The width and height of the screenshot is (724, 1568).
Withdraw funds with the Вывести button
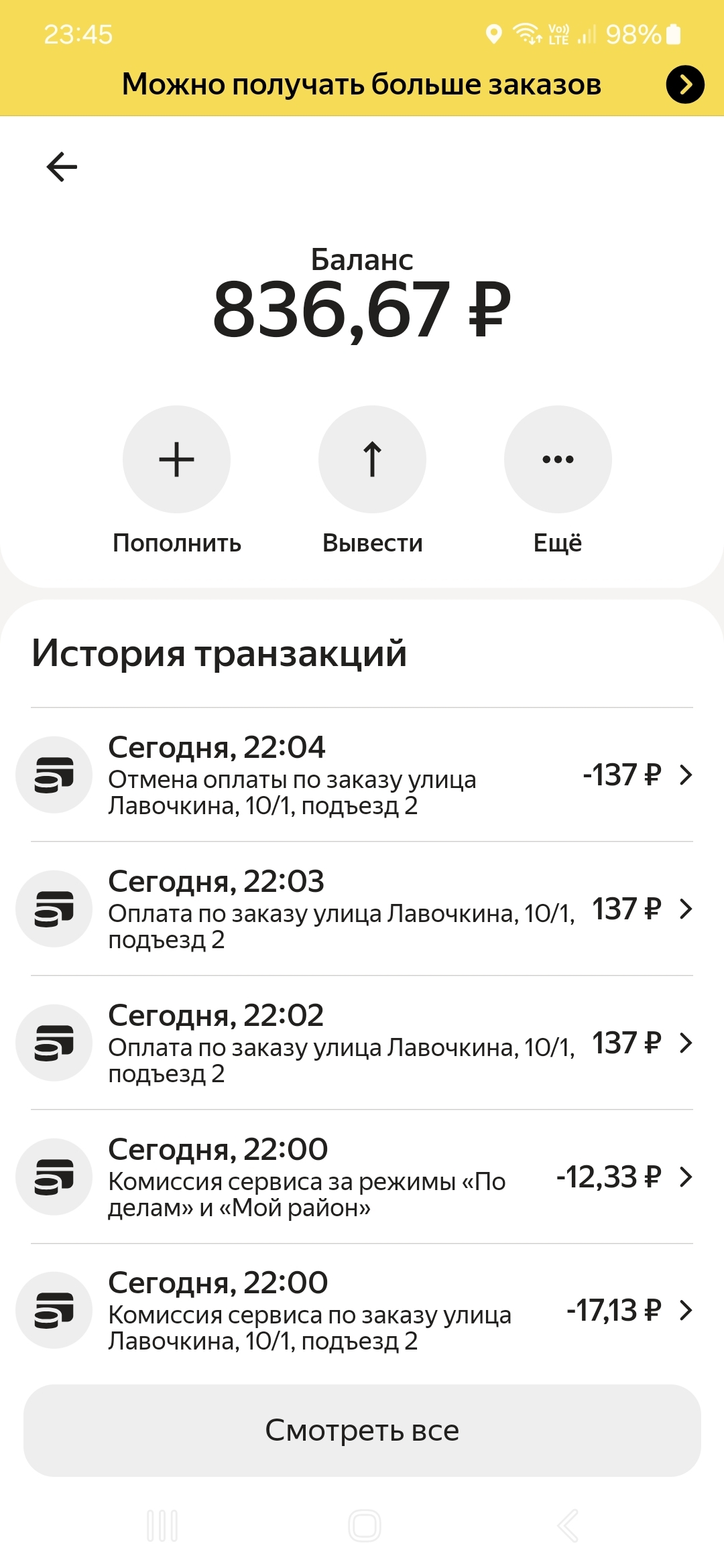click(x=372, y=460)
